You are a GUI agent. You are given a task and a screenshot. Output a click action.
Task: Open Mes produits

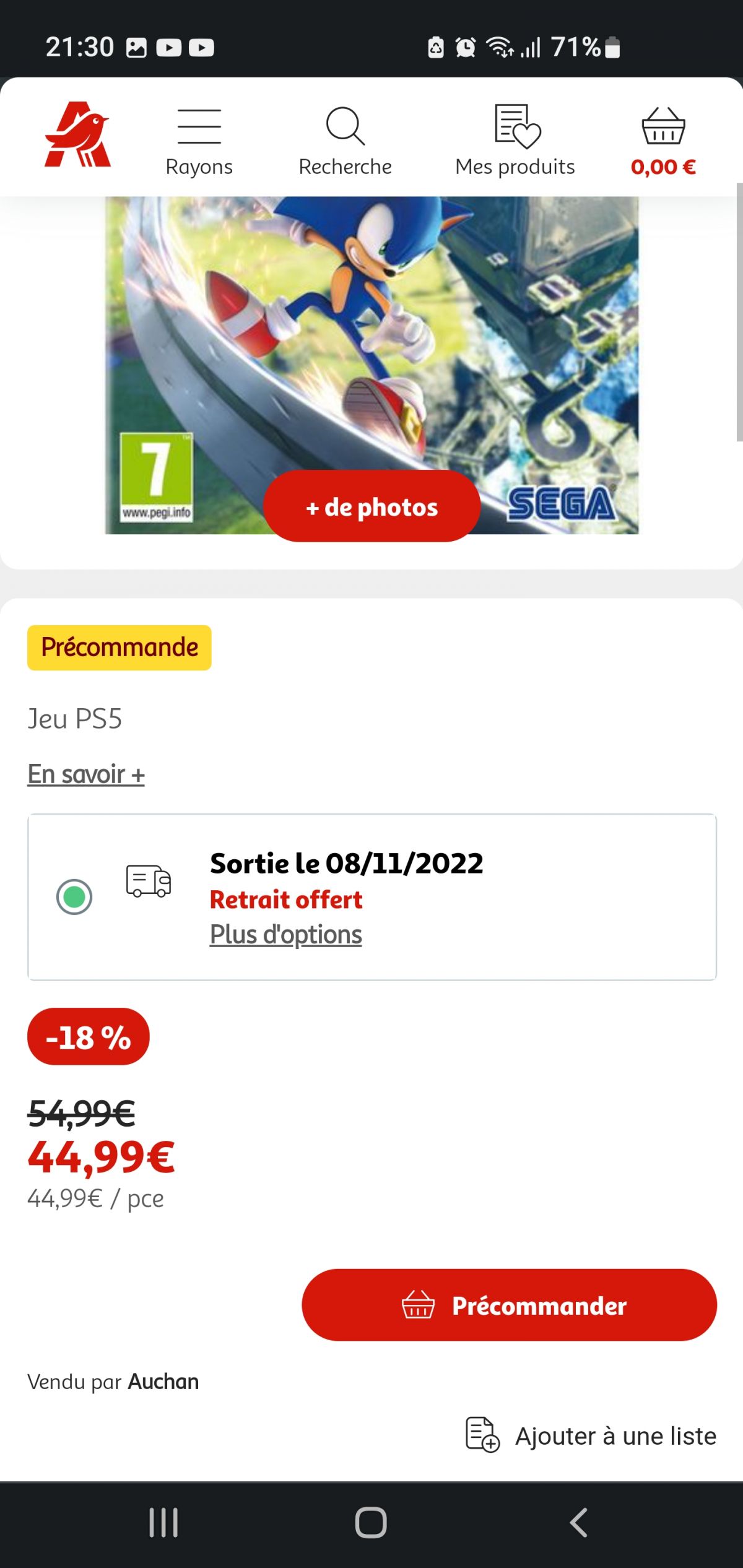(x=515, y=141)
